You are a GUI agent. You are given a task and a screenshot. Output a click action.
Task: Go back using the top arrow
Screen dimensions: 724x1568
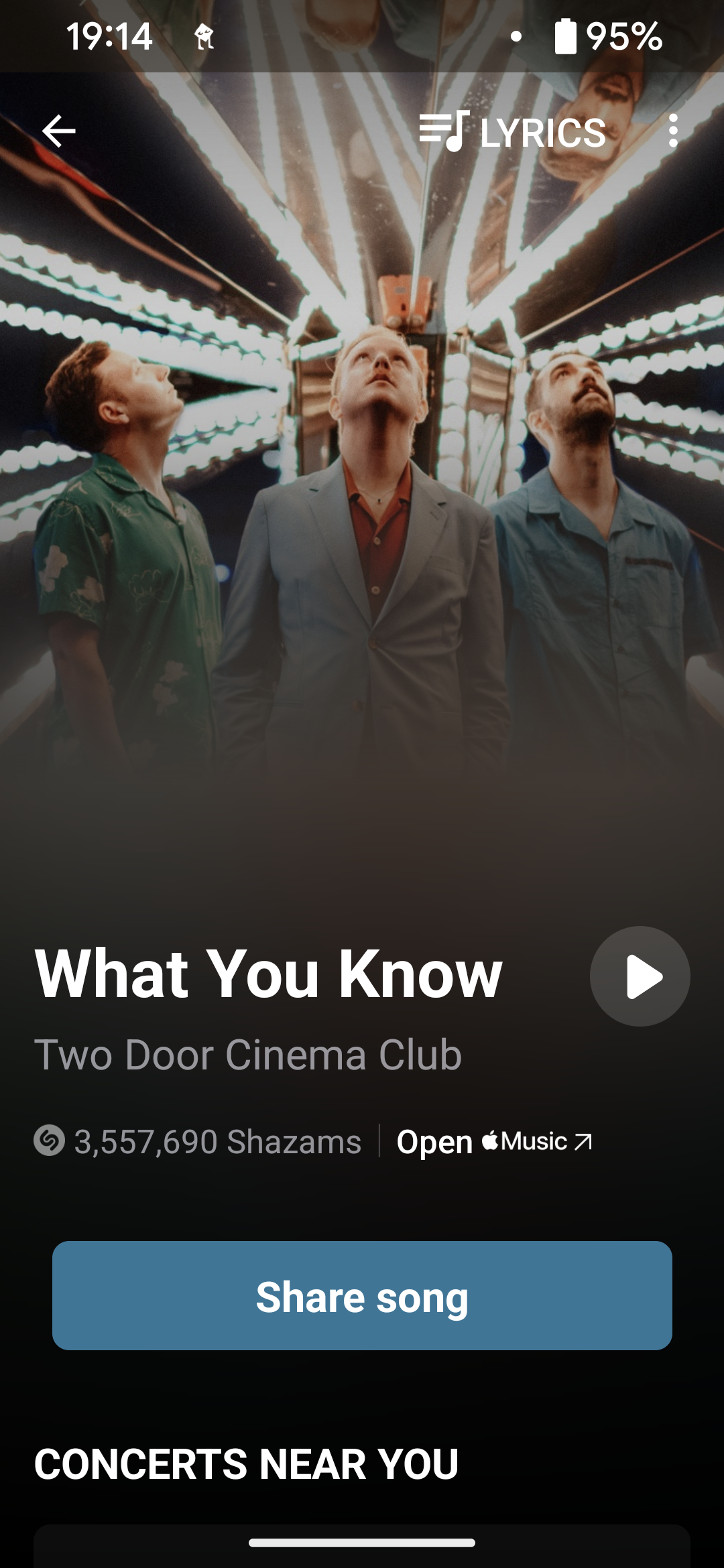(x=59, y=131)
